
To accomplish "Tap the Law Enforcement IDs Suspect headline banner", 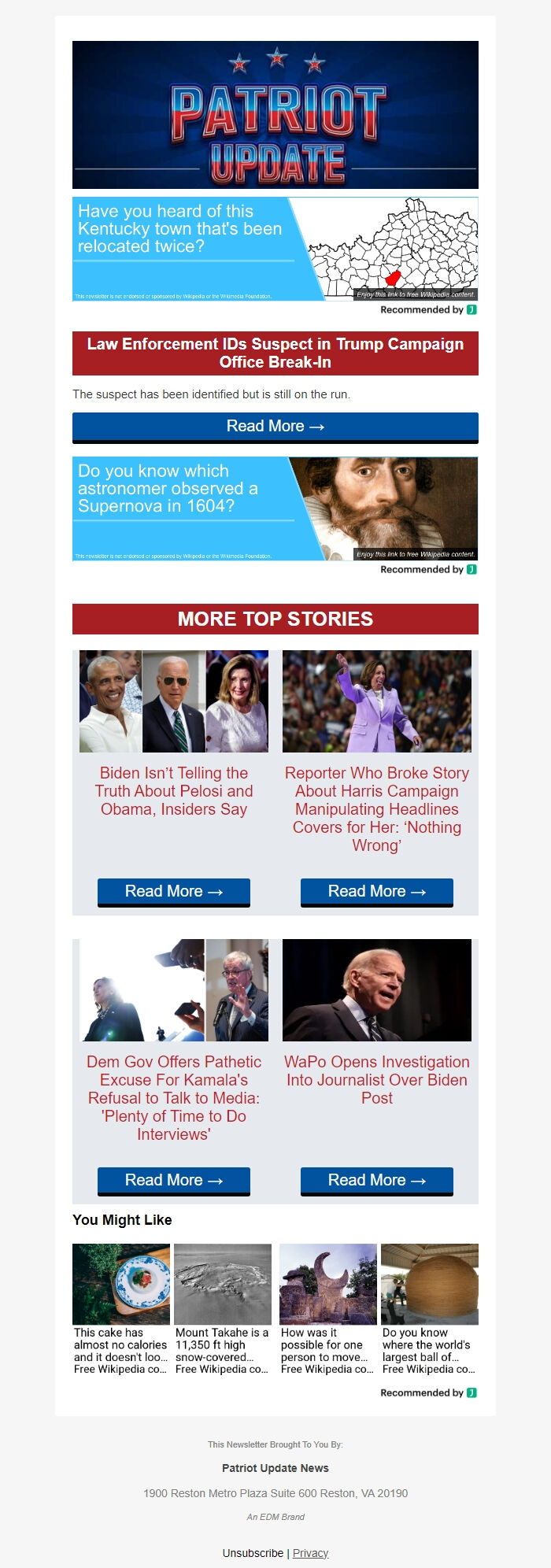I will (275, 353).
